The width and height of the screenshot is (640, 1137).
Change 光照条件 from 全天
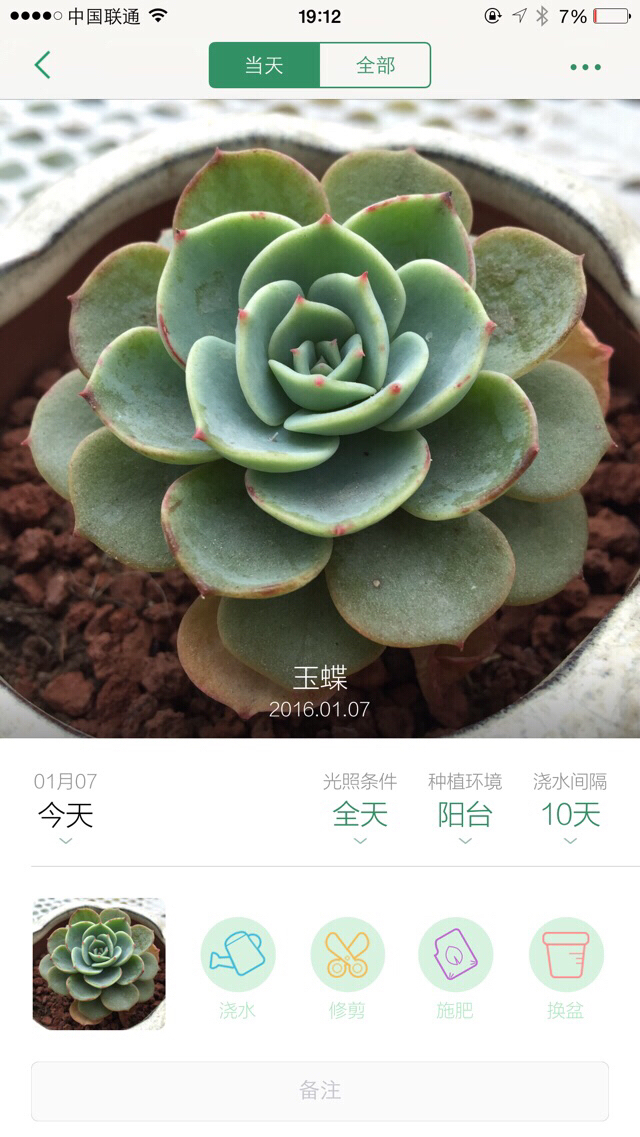[360, 815]
